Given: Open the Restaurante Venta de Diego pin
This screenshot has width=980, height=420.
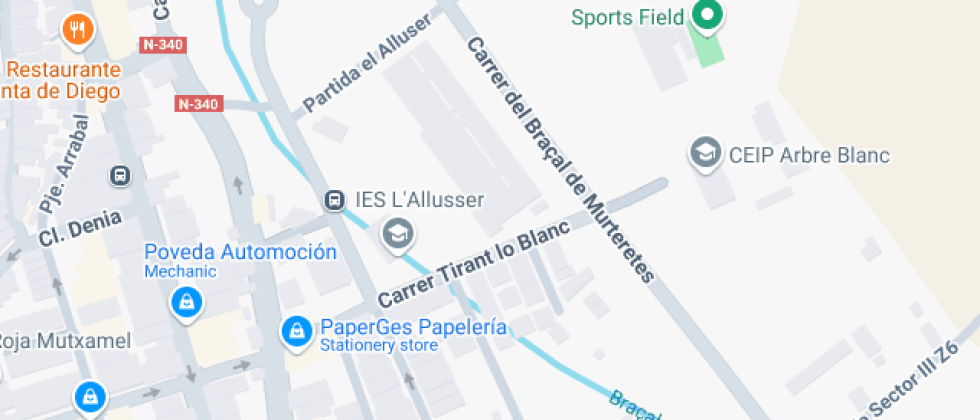Looking at the screenshot, I should tap(77, 30).
